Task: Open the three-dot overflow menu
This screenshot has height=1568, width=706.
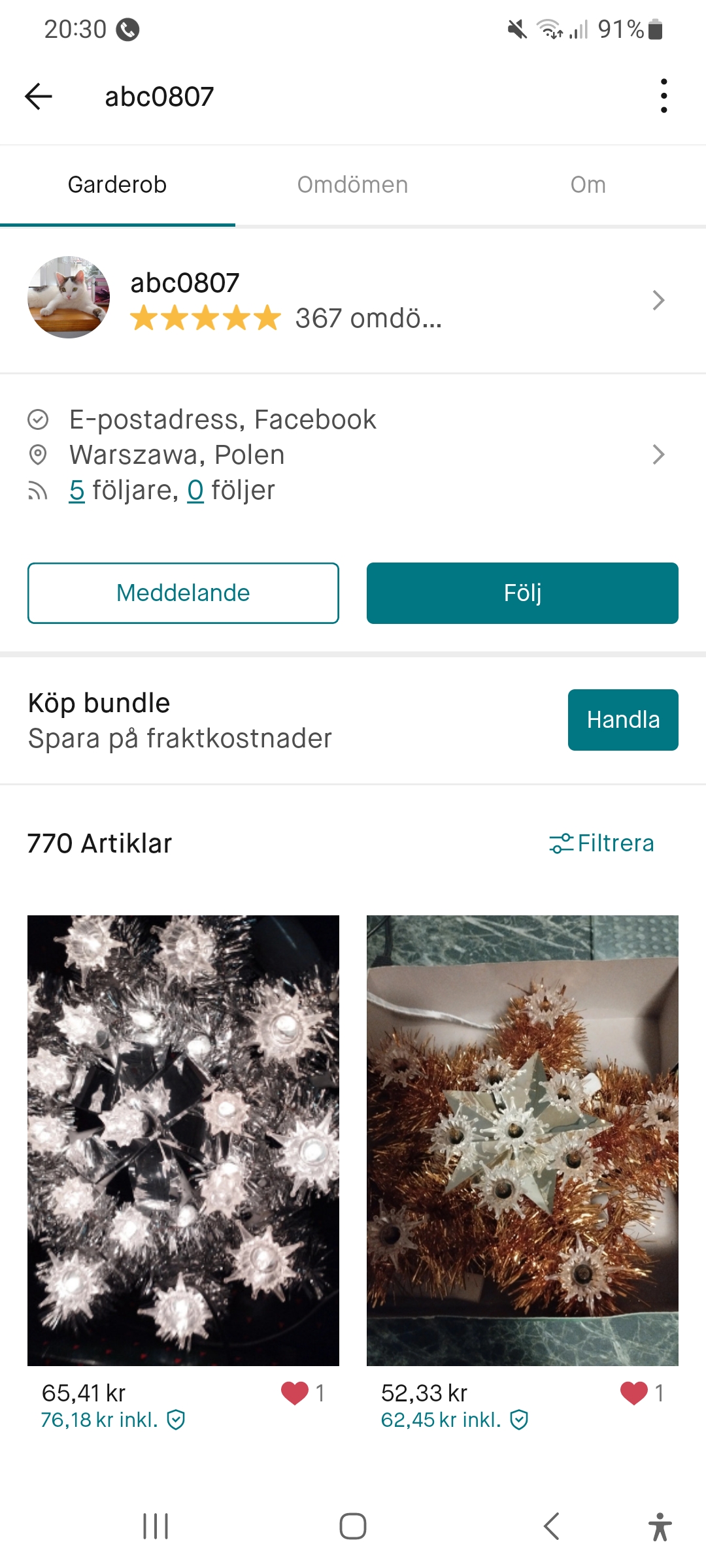Action: [664, 97]
